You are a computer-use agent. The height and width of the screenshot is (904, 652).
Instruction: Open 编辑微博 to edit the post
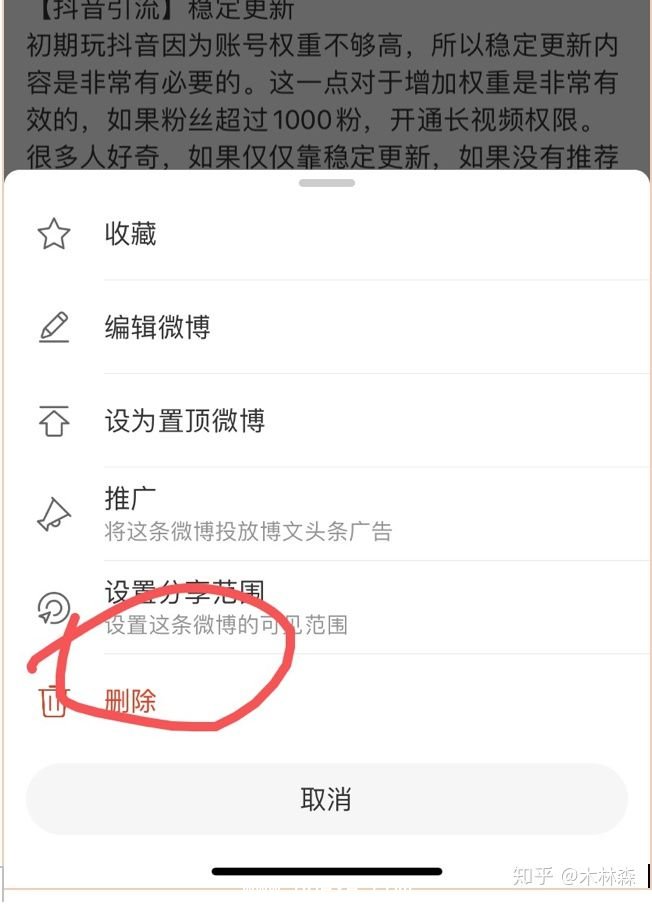click(157, 327)
